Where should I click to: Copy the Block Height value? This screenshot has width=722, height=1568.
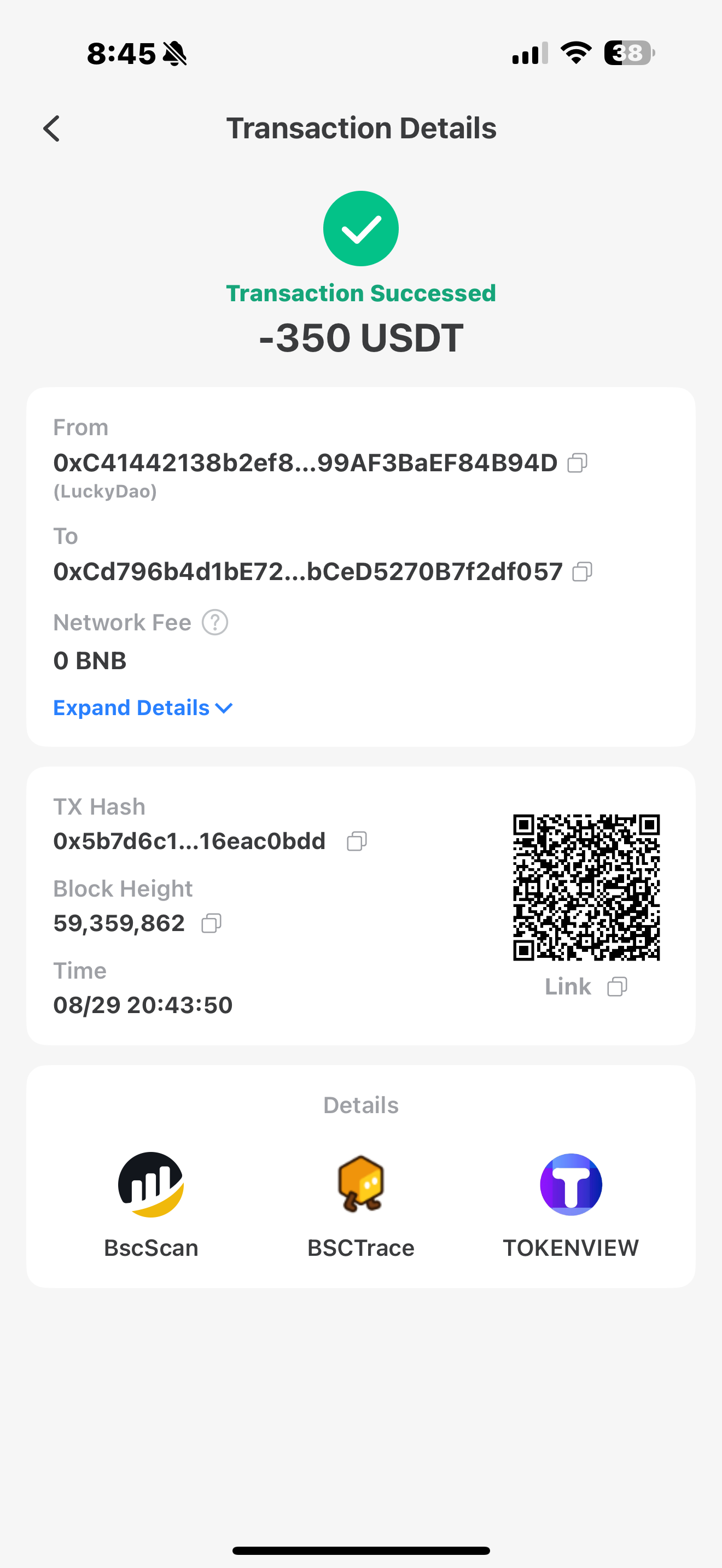coord(211,923)
